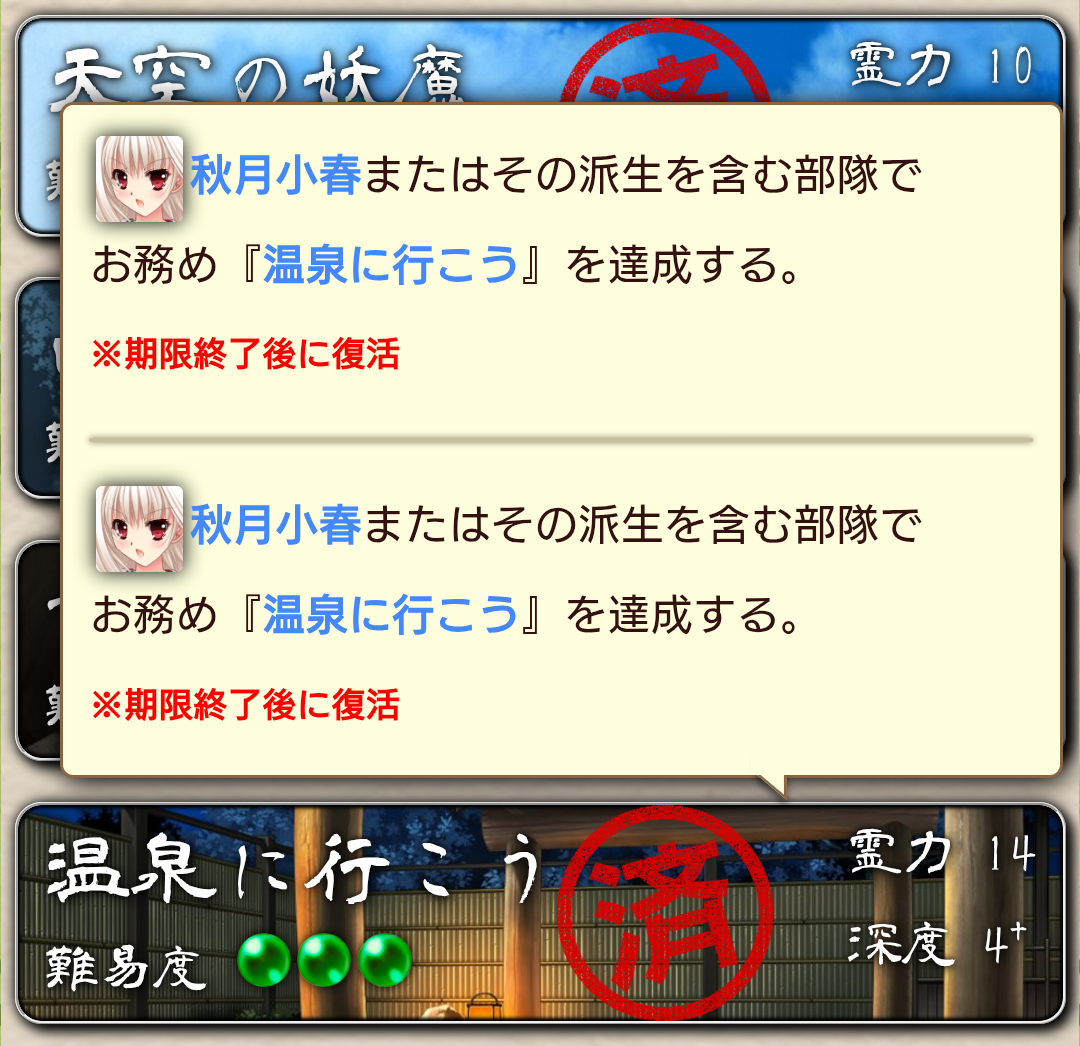Select the 天空の妖魔 quest card
1080x1046 pixels.
pos(300,62)
